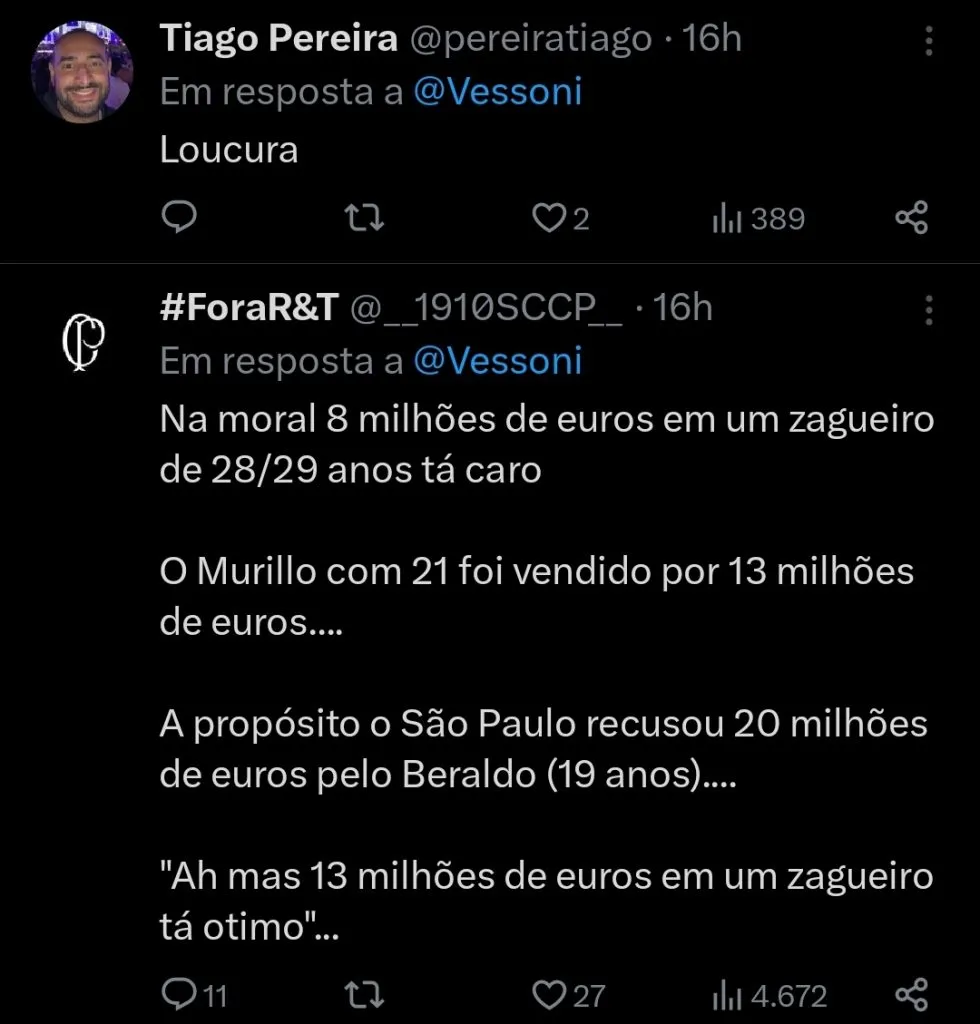Like the #ForaR&T tweet
This screenshot has height=1024, width=980.
click(x=550, y=994)
